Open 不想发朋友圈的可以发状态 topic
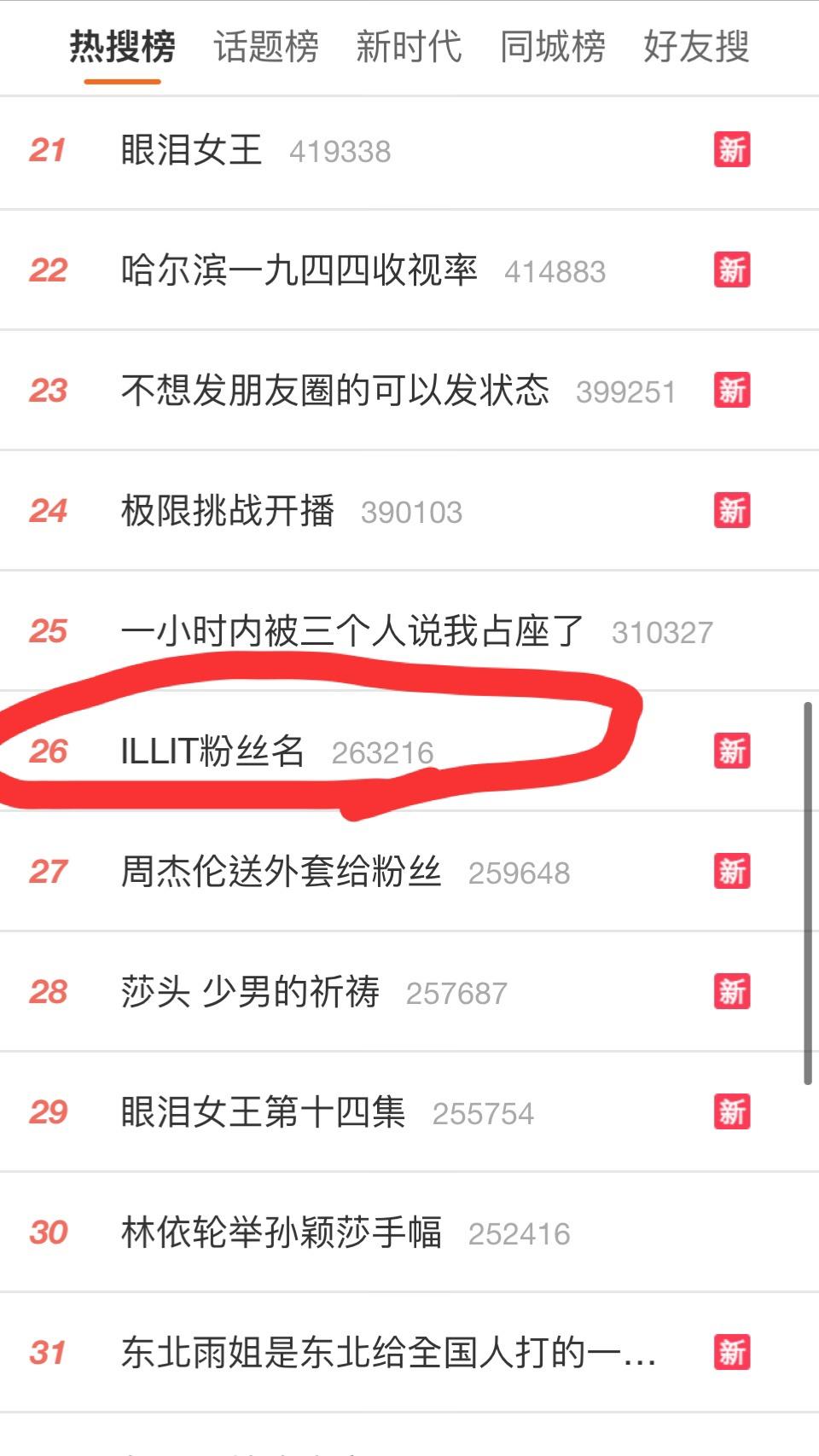The height and width of the screenshot is (1456, 819). pyautogui.click(x=334, y=391)
